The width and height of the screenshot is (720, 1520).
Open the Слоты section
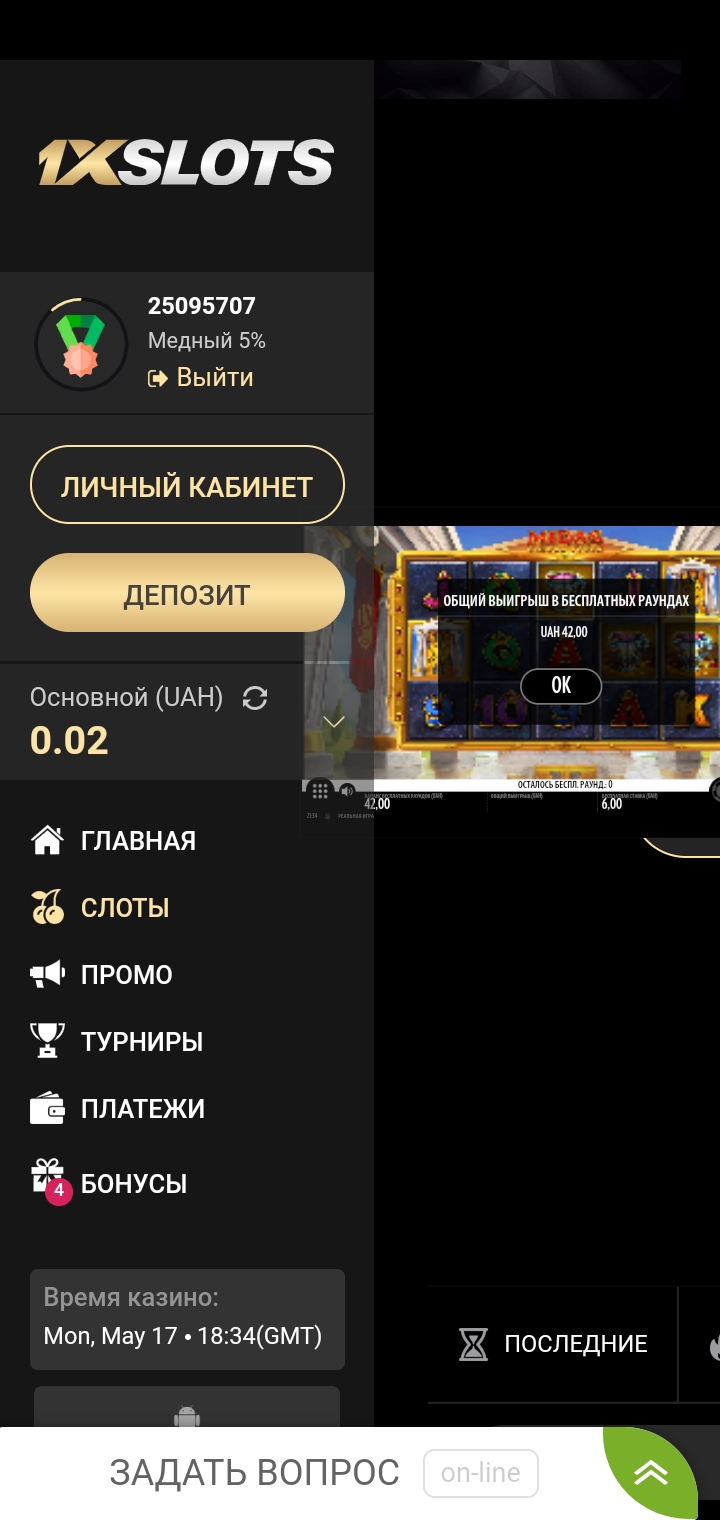coord(101,907)
